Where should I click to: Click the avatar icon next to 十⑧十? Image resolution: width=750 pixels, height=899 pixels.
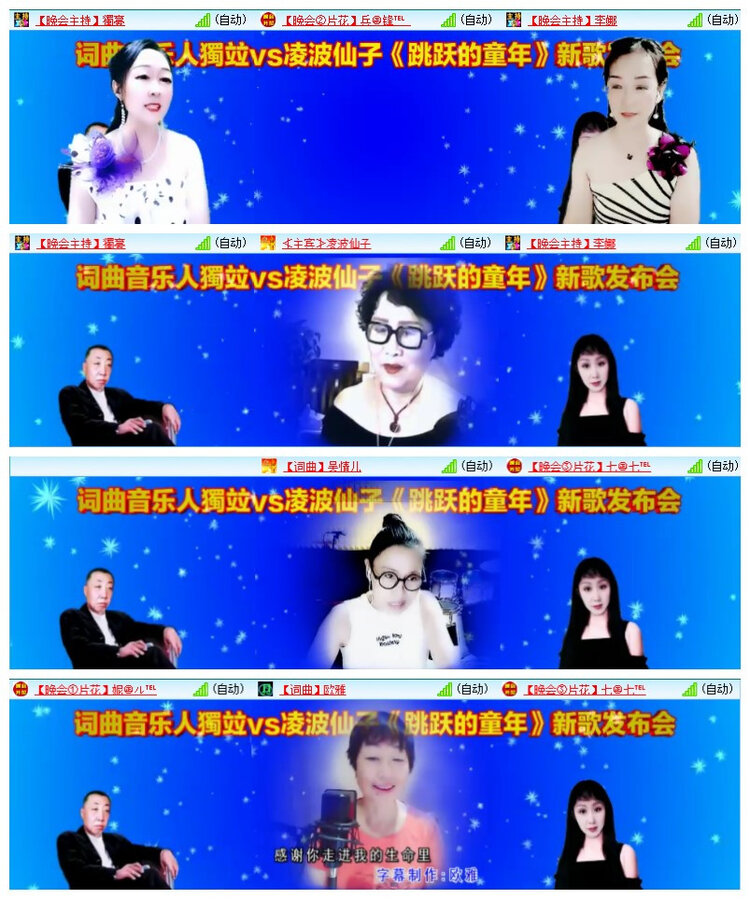click(x=516, y=464)
